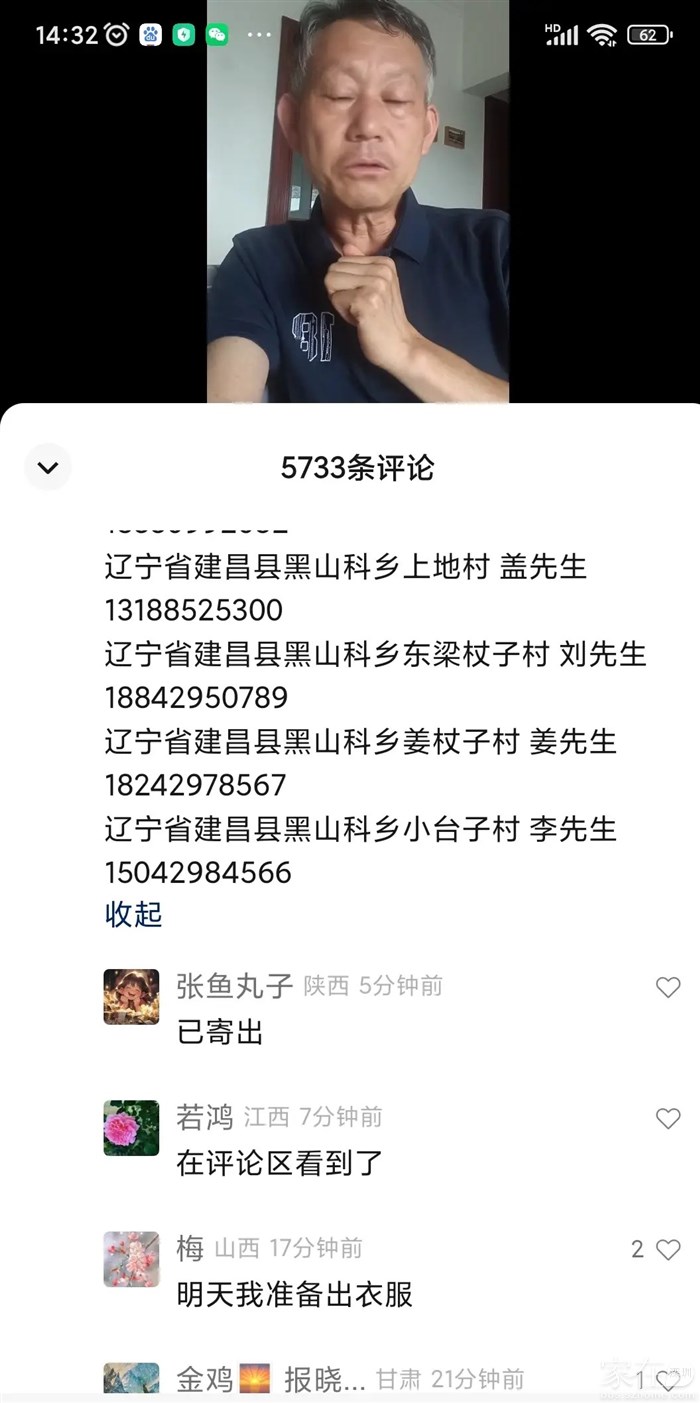
Task: Tap the video above the comments
Action: 357,200
